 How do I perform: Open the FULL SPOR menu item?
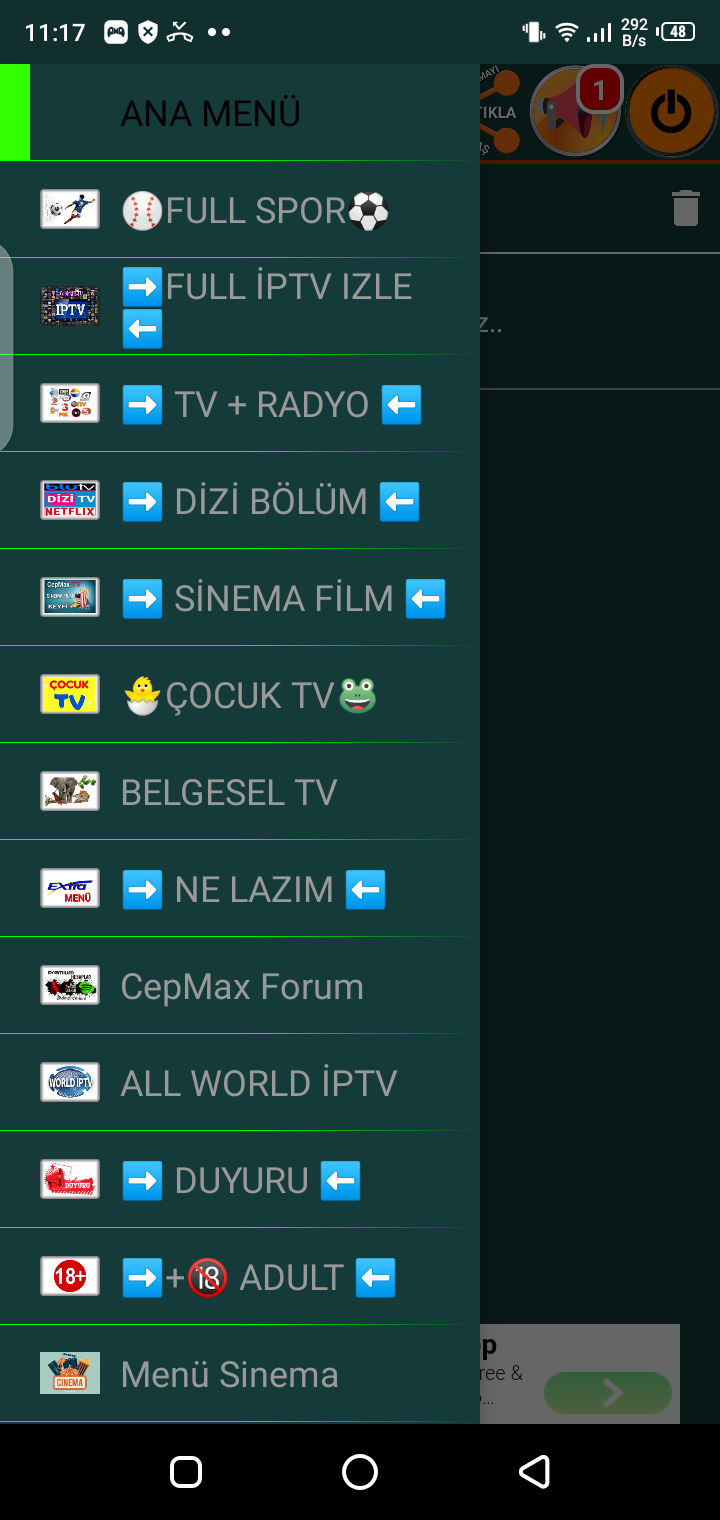(x=240, y=210)
